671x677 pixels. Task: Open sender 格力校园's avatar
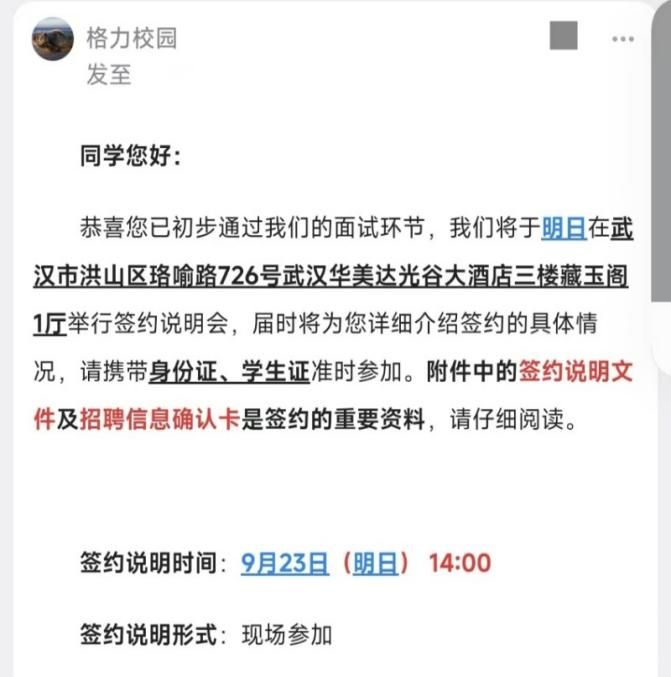[x=53, y=40]
